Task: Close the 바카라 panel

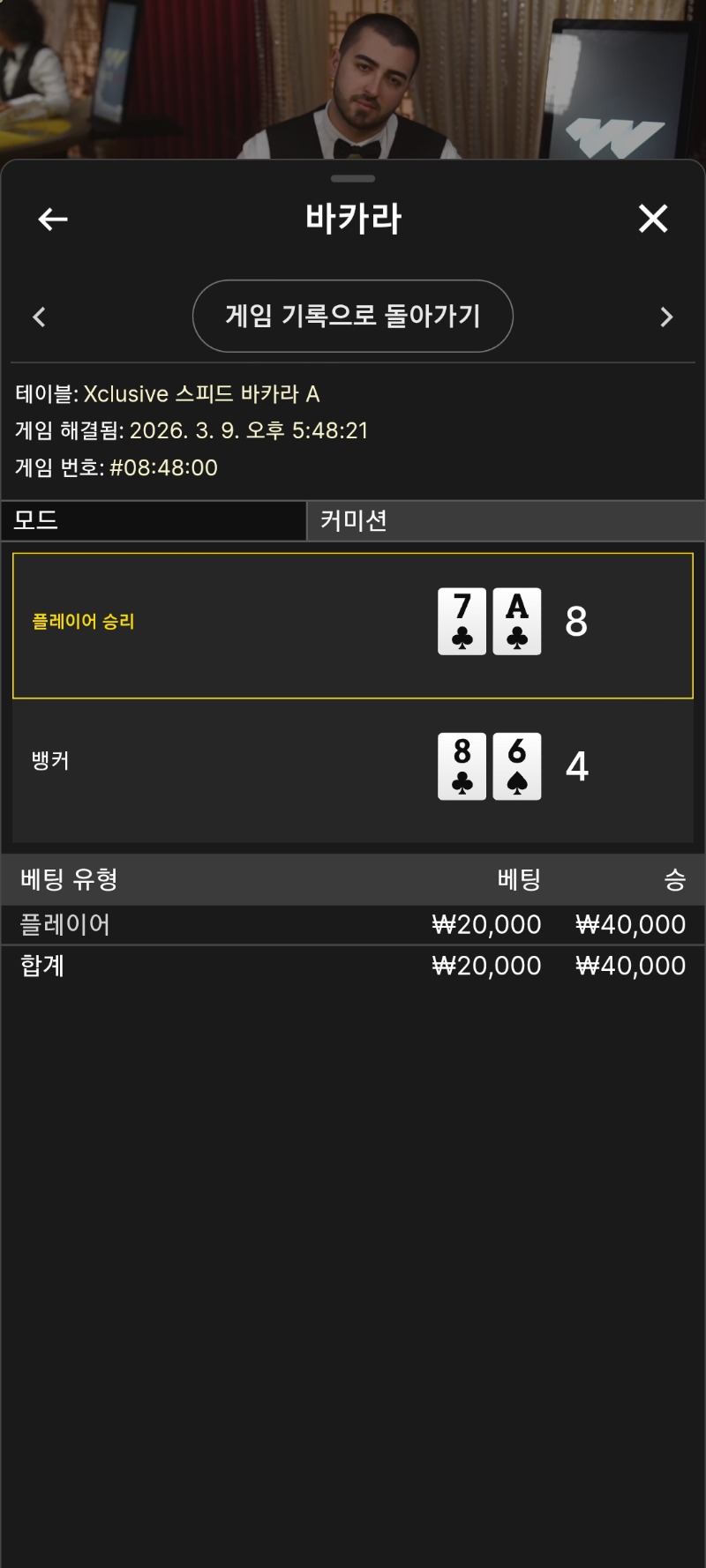Action: pyautogui.click(x=653, y=218)
